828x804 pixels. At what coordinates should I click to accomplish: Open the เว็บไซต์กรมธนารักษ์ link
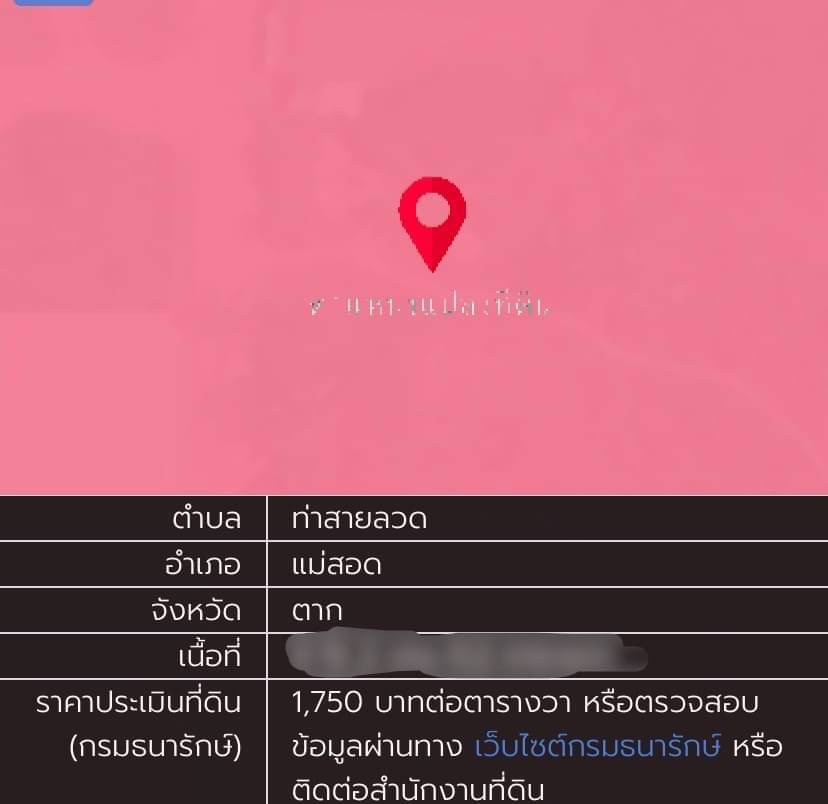pyautogui.click(x=598, y=747)
